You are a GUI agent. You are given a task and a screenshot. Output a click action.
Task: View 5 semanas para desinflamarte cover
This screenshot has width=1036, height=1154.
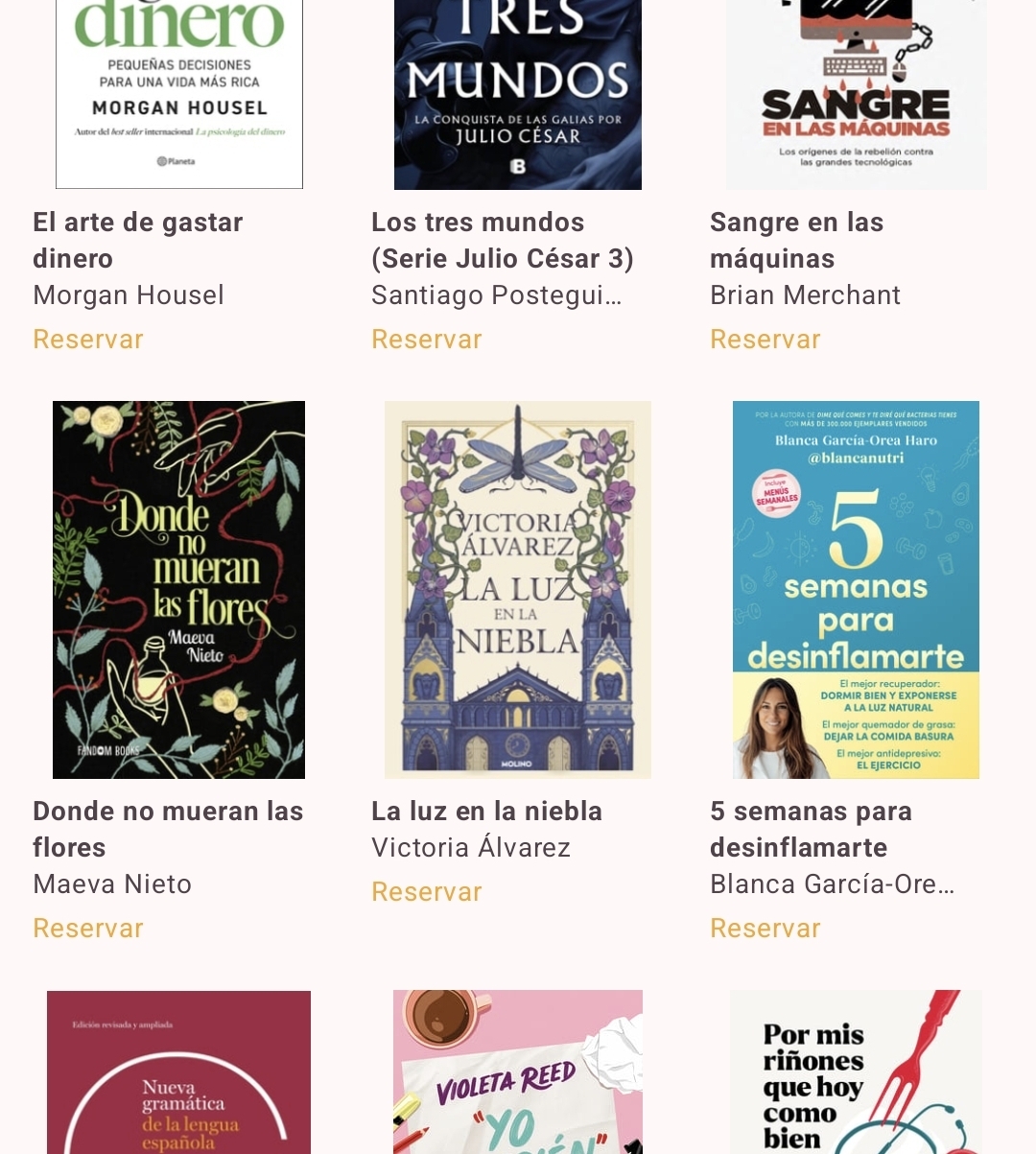pos(856,589)
